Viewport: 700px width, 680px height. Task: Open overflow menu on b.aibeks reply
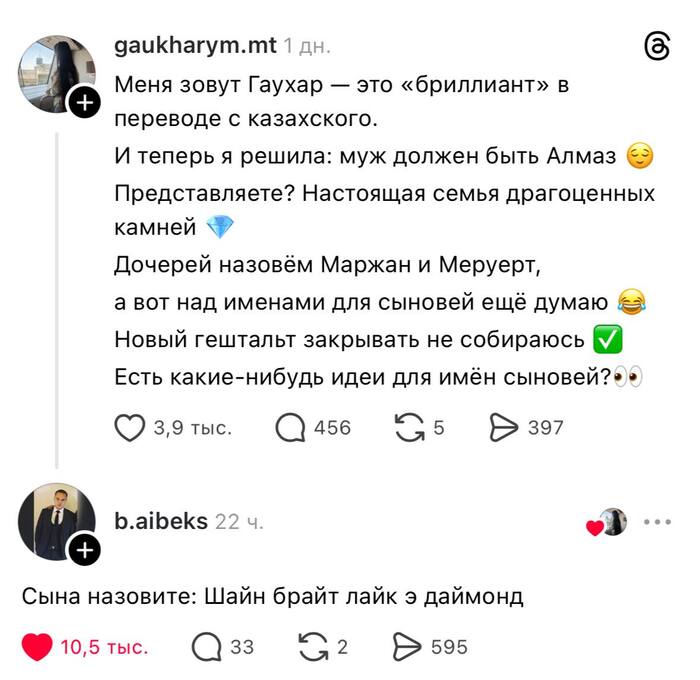[x=657, y=522]
